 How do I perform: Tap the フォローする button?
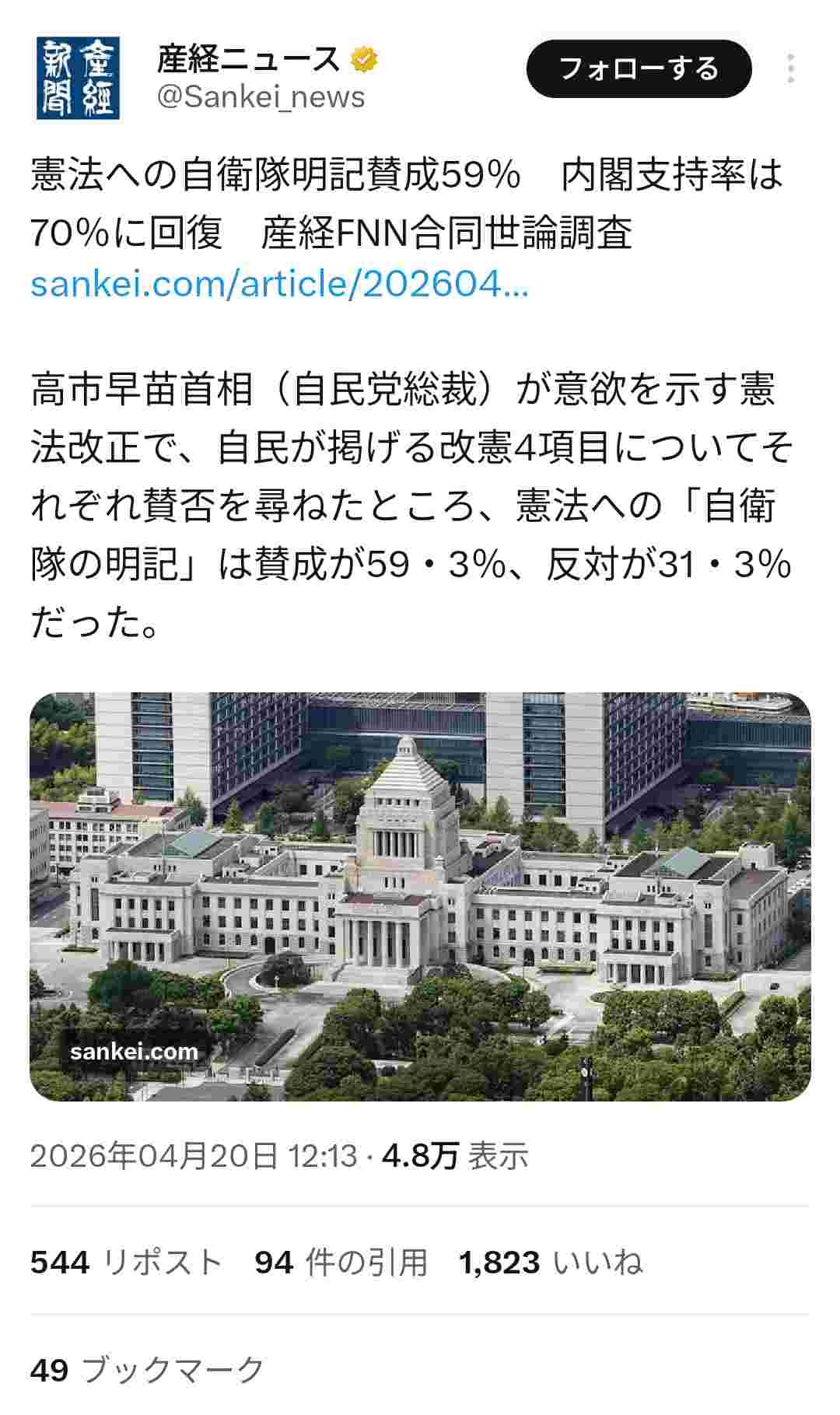[x=639, y=68]
